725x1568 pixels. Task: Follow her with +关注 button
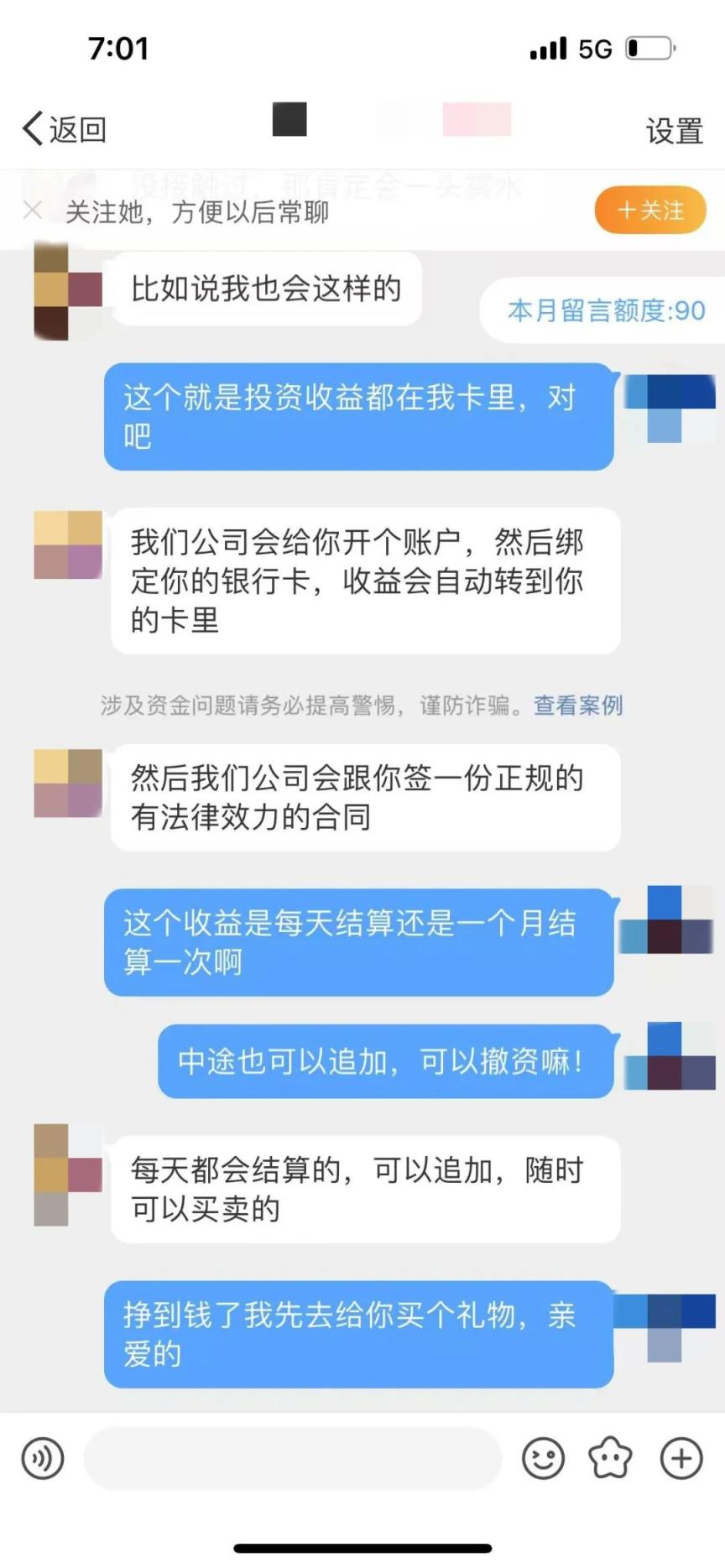point(650,210)
